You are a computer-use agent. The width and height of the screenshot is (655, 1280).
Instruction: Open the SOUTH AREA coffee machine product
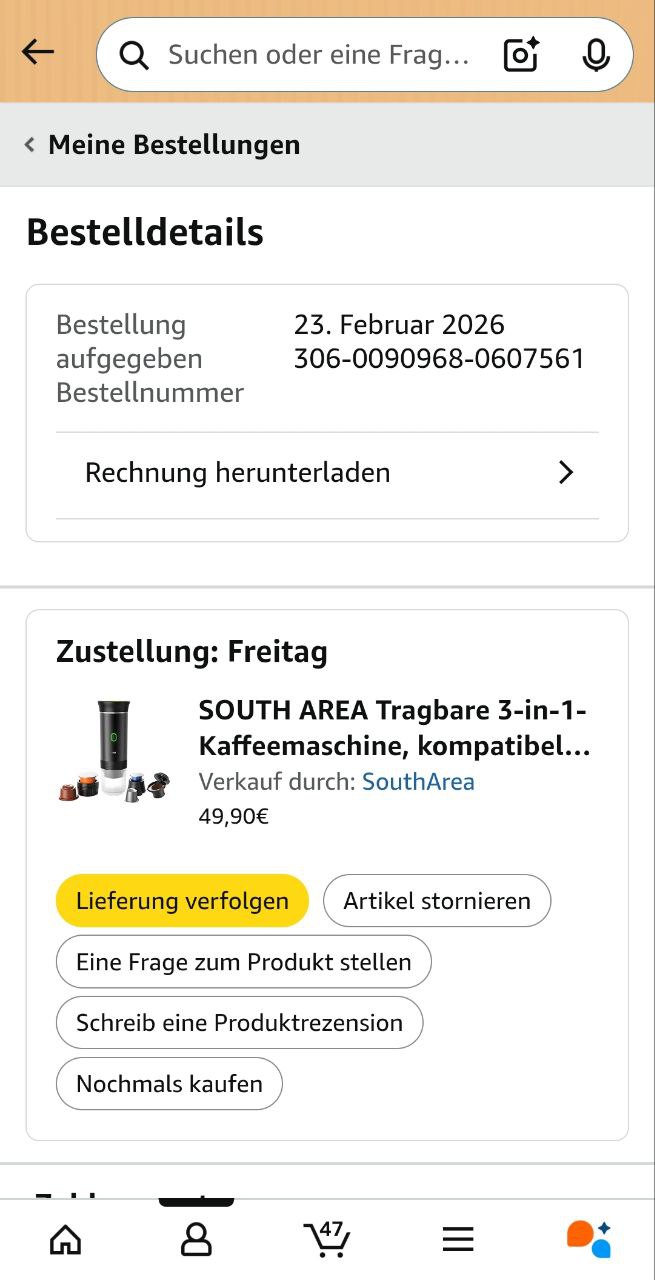394,728
